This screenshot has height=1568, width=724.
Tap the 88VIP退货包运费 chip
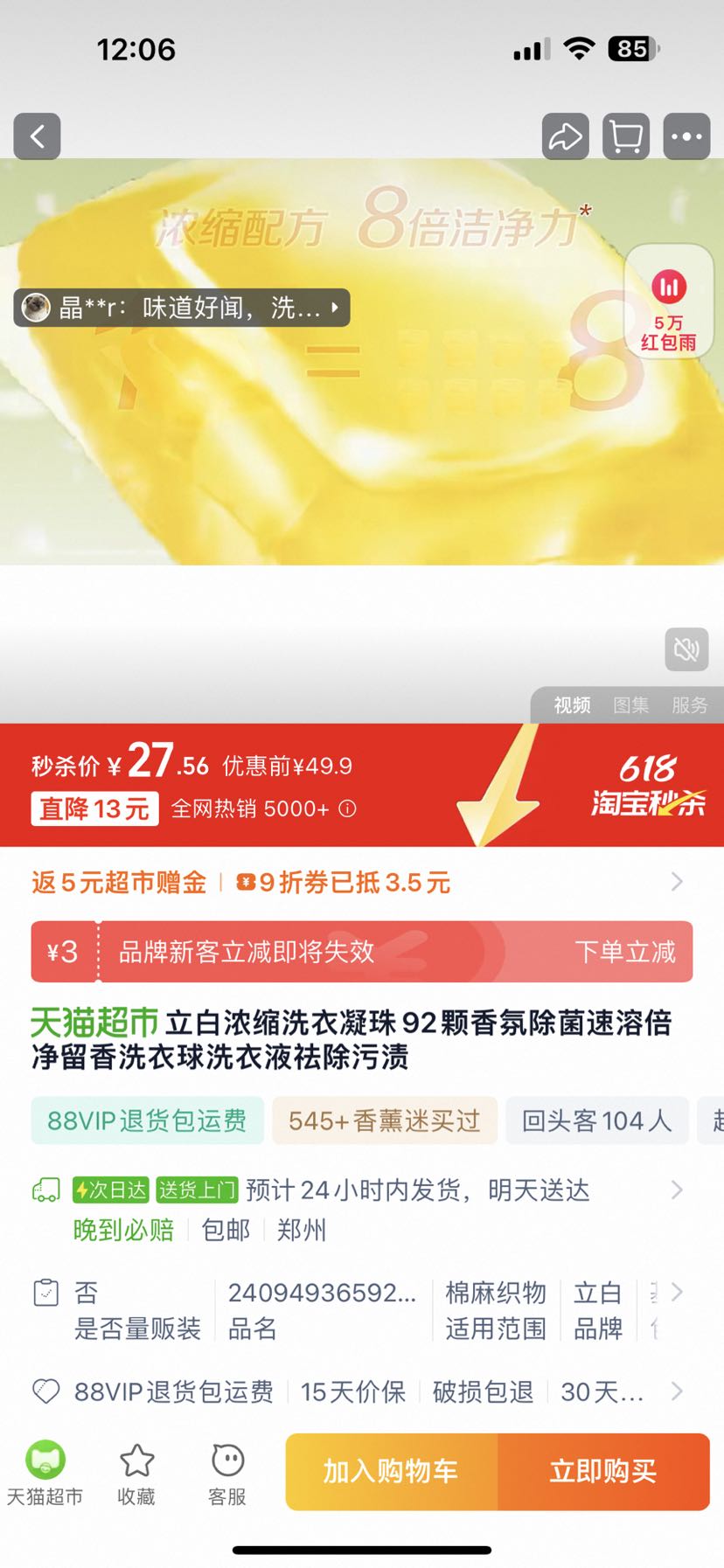click(147, 1120)
